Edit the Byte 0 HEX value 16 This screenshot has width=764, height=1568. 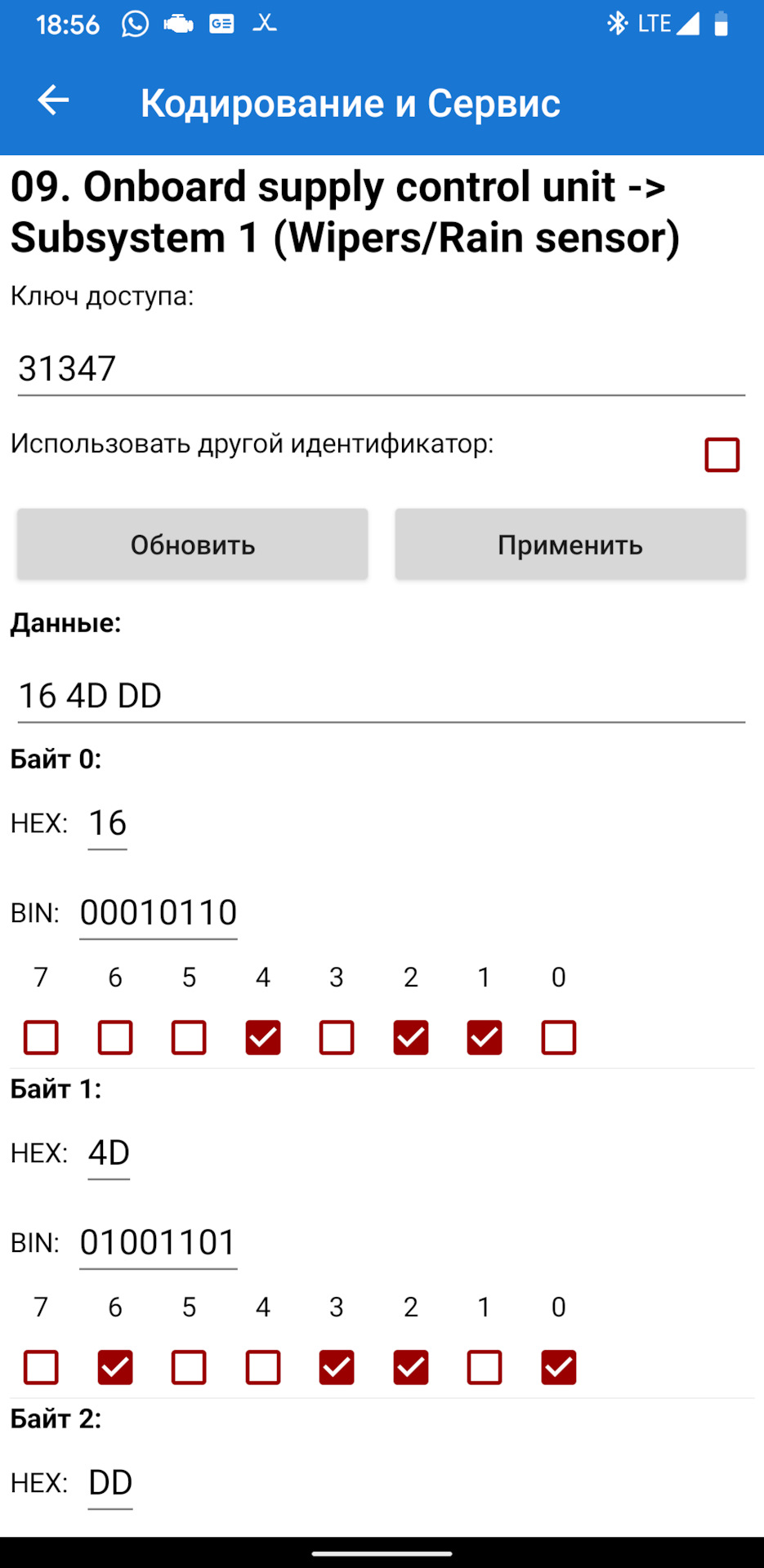click(108, 823)
